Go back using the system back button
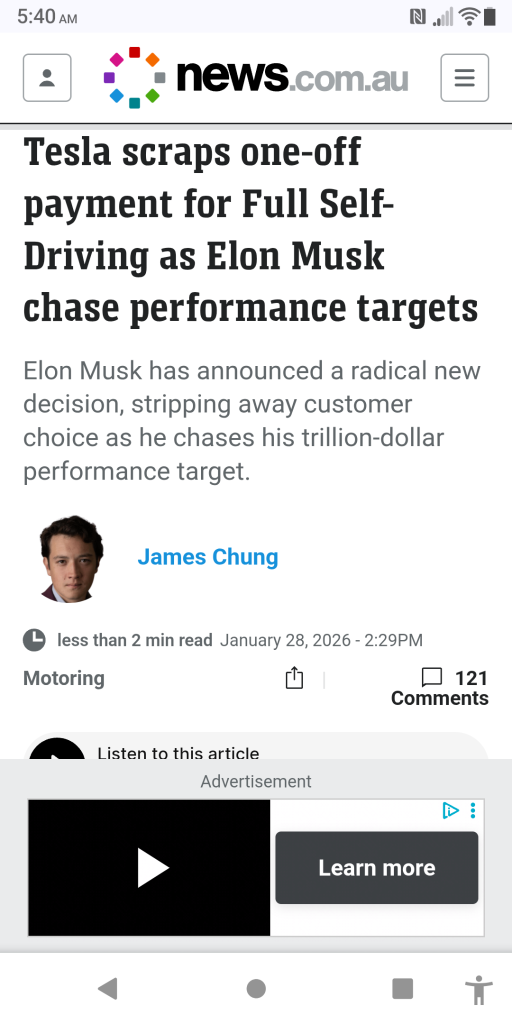Image resolution: width=512 pixels, height=1024 pixels. [108, 989]
